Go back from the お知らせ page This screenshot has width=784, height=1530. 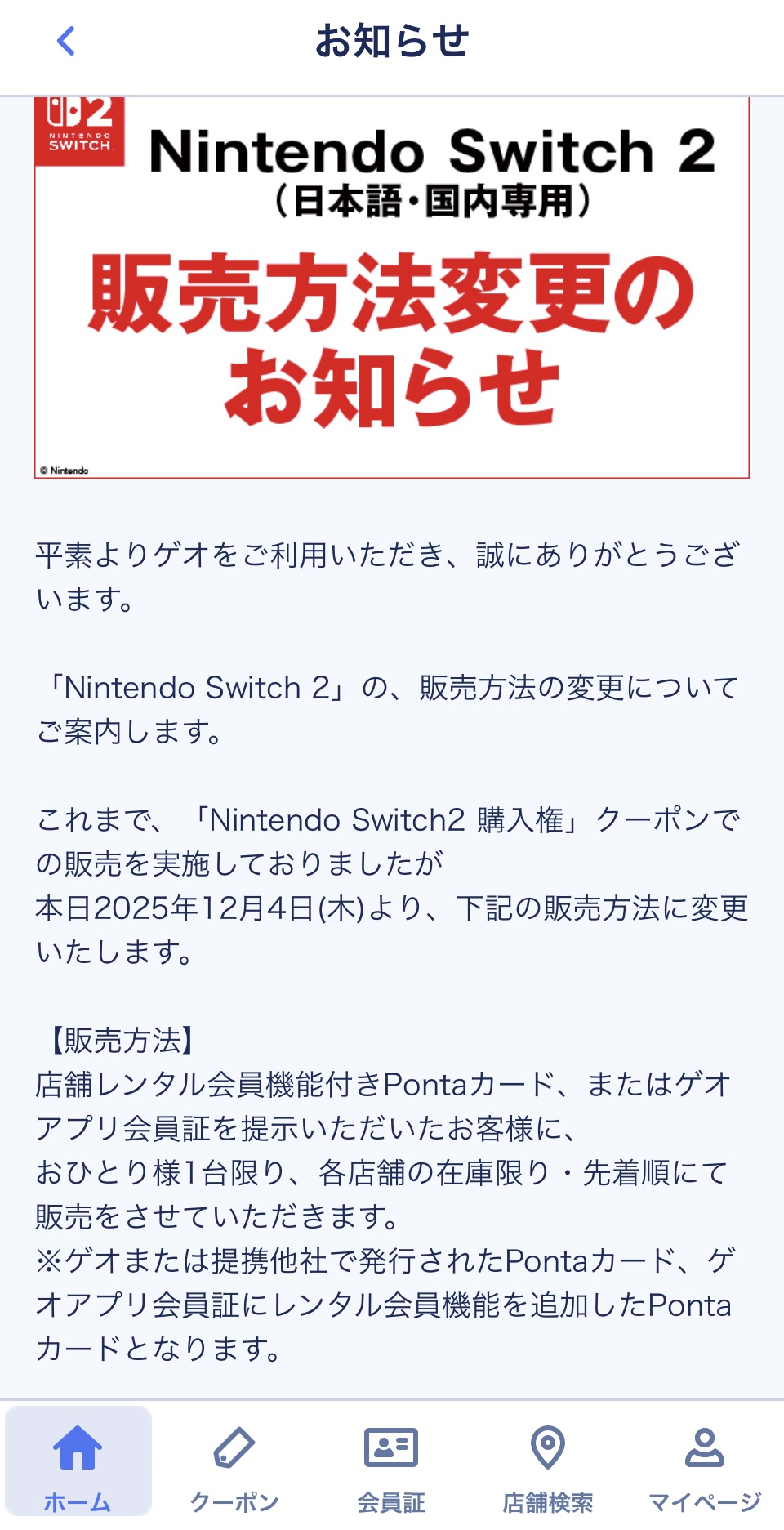click(x=66, y=41)
